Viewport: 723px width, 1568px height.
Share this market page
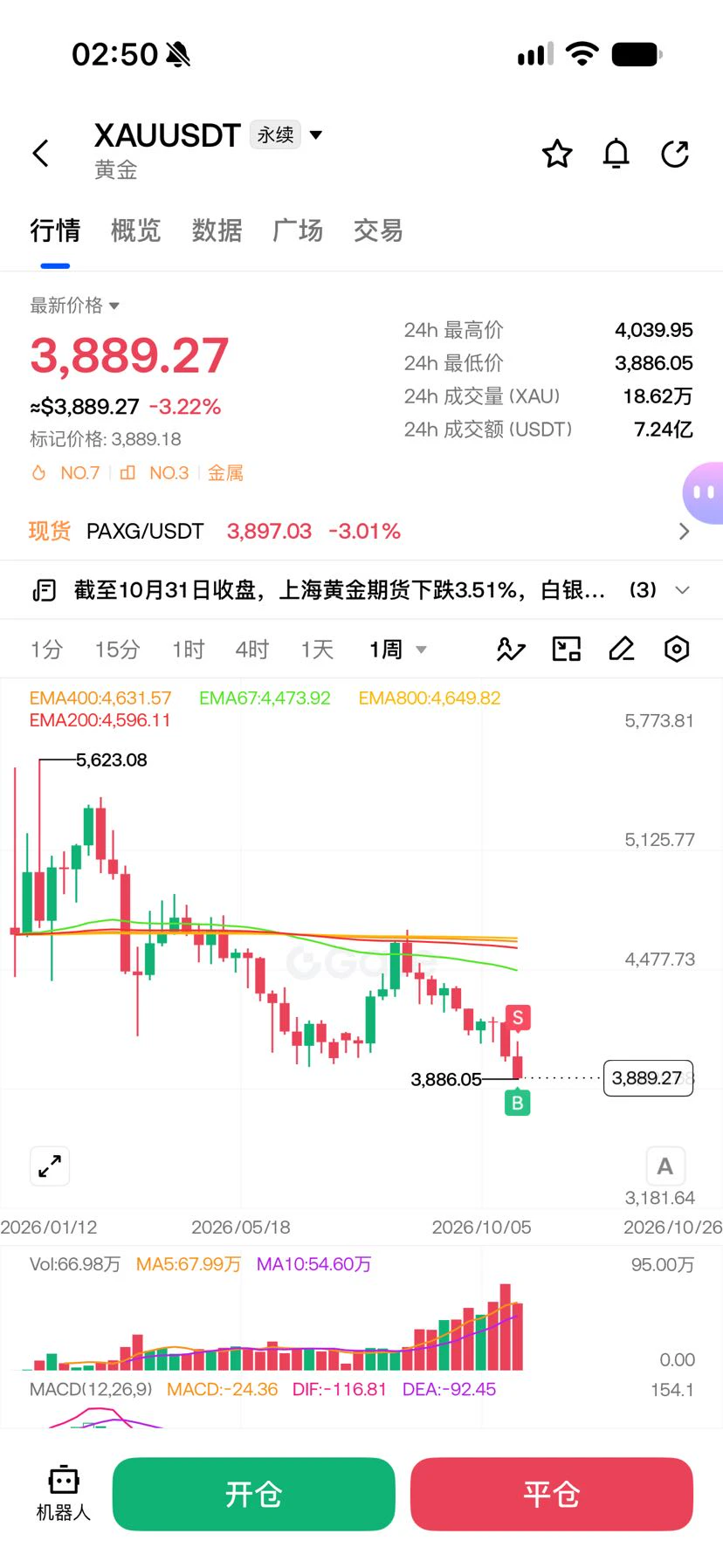675,154
